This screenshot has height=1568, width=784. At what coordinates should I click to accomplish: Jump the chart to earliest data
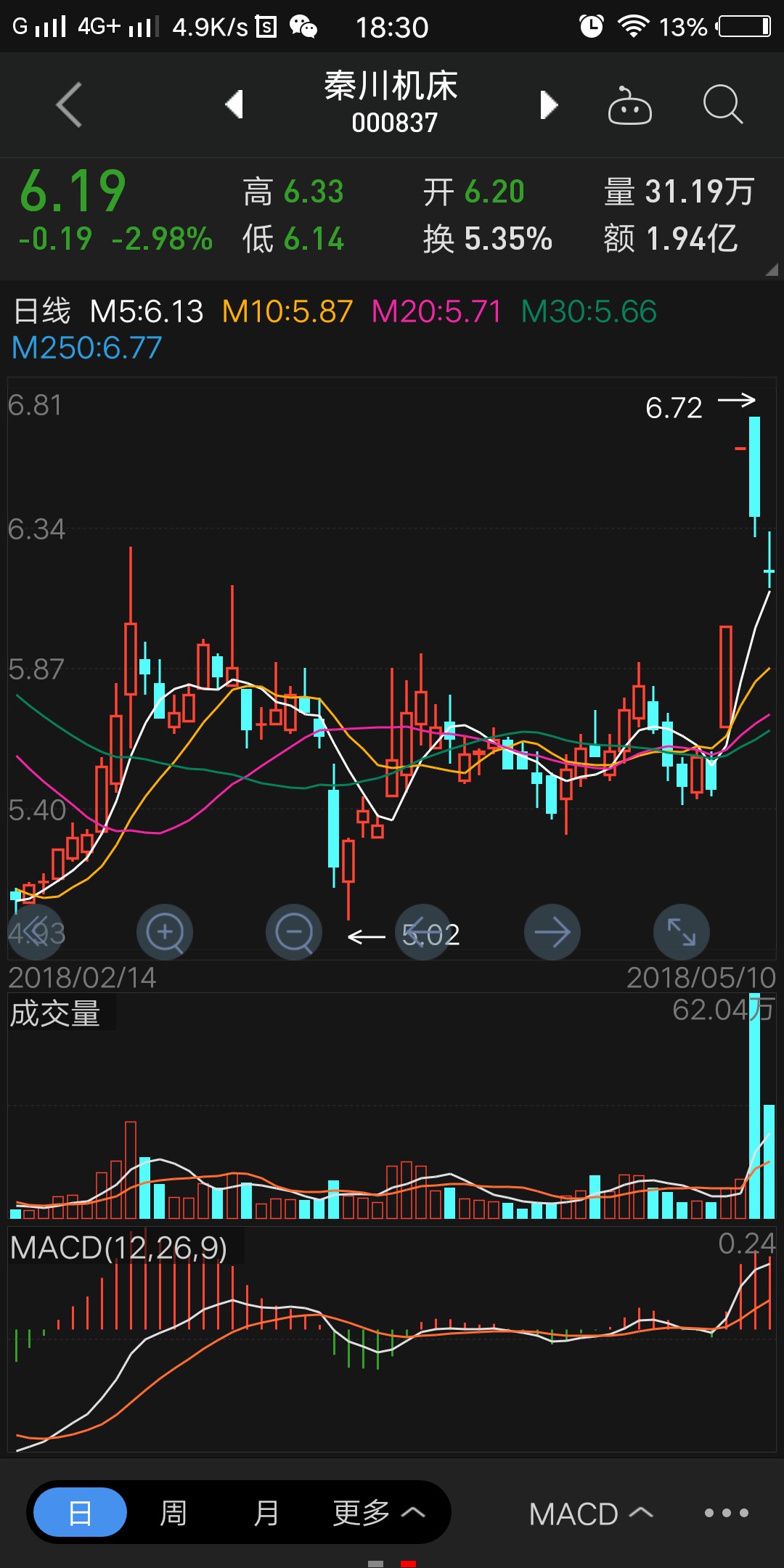pos(36,932)
